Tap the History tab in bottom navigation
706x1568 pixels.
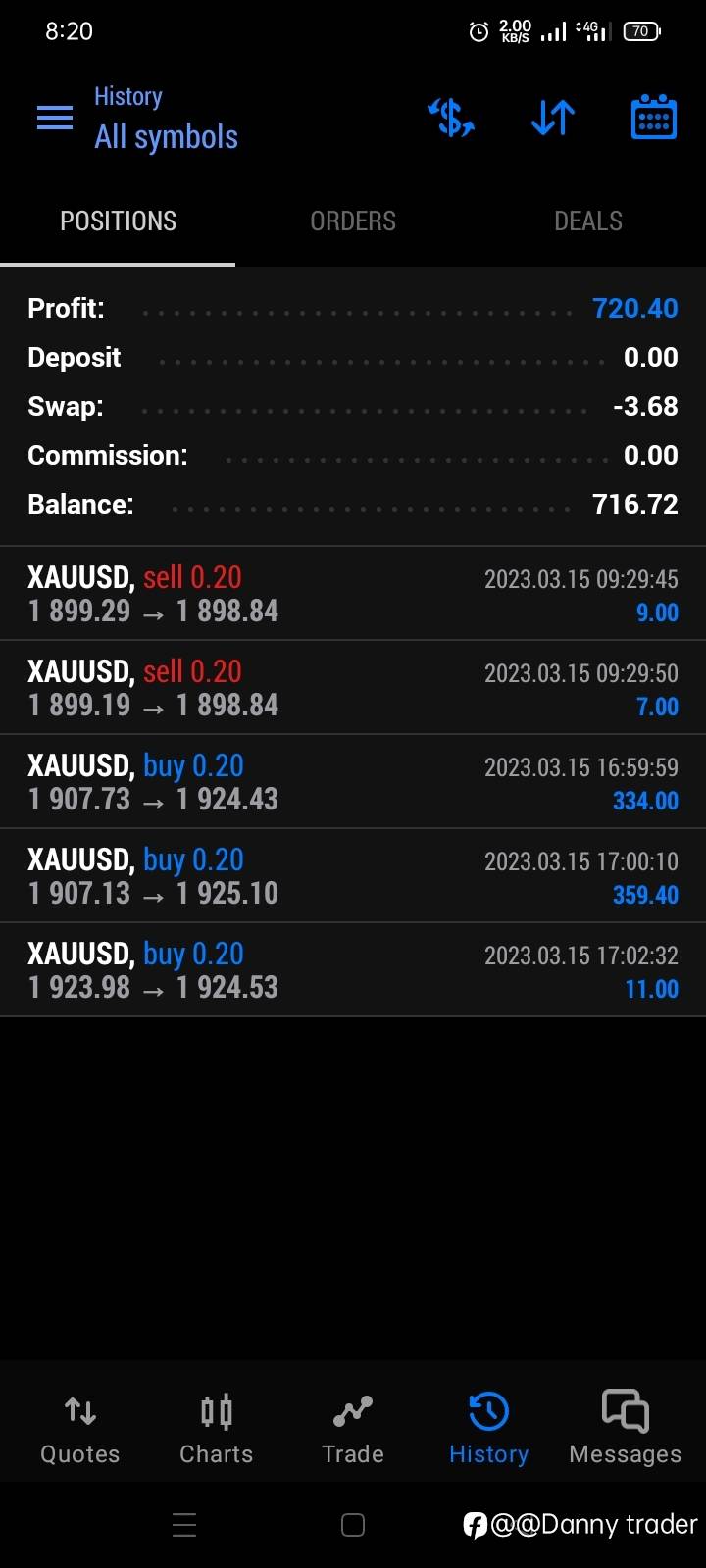489,1429
